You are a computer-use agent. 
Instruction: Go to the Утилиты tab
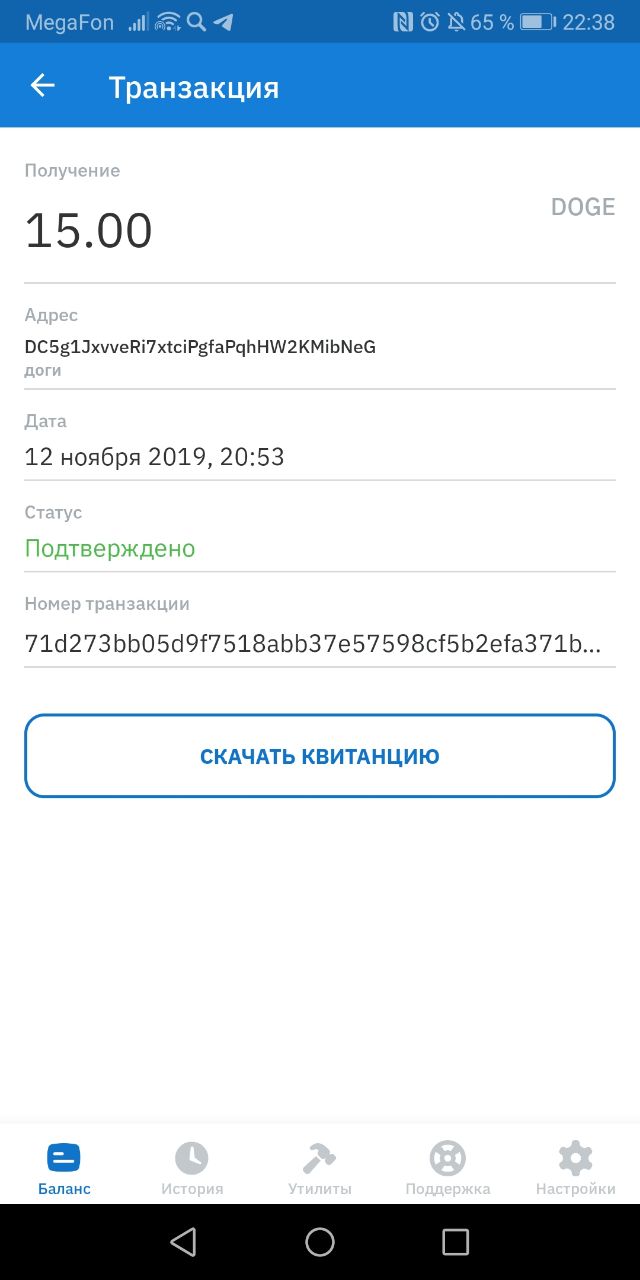(320, 1168)
